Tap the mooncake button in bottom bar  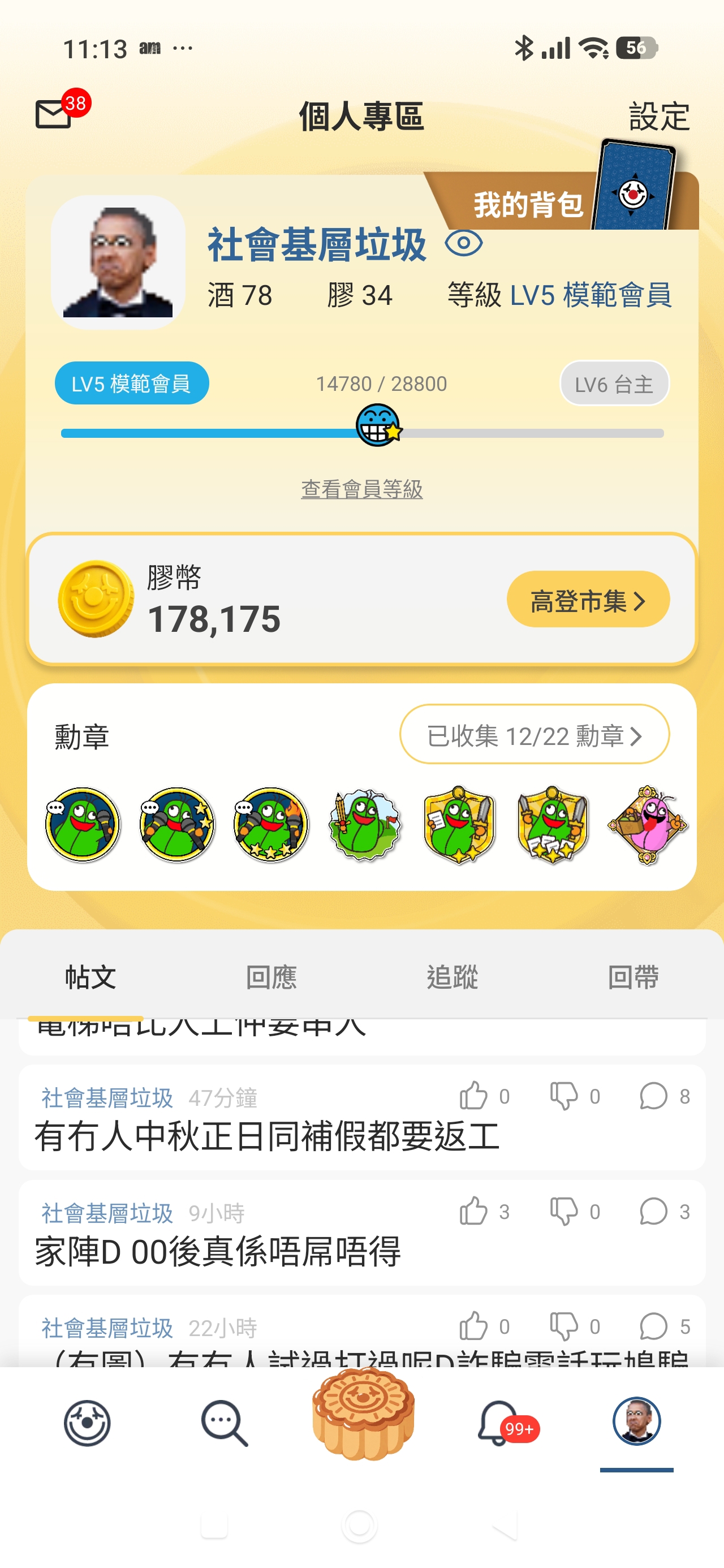click(363, 1413)
